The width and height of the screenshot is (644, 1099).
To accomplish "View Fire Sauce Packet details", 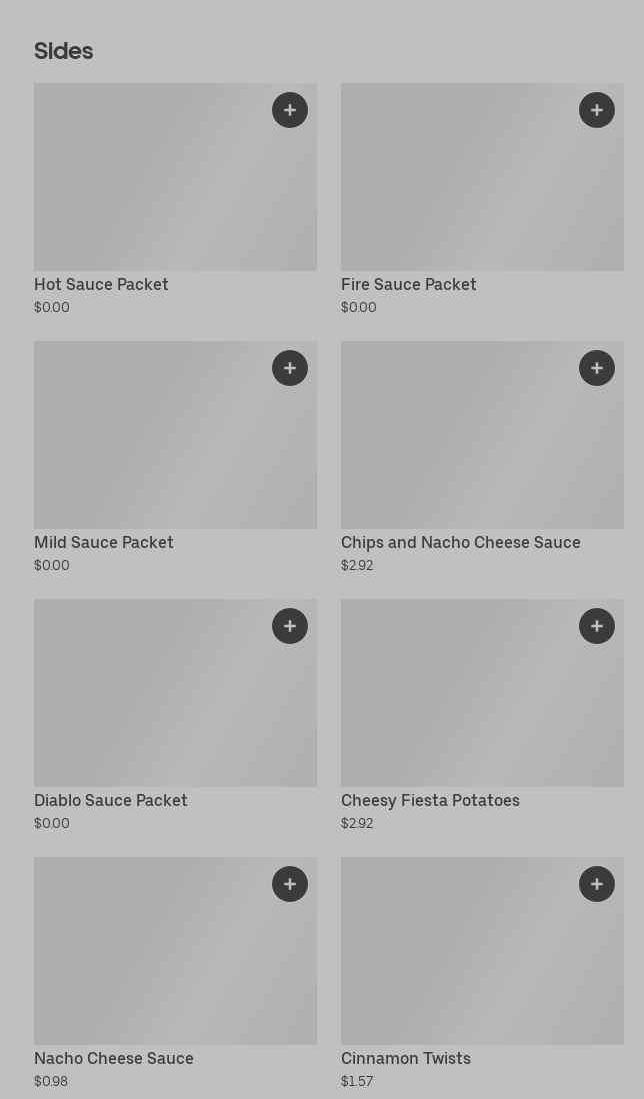I will (460, 190).
